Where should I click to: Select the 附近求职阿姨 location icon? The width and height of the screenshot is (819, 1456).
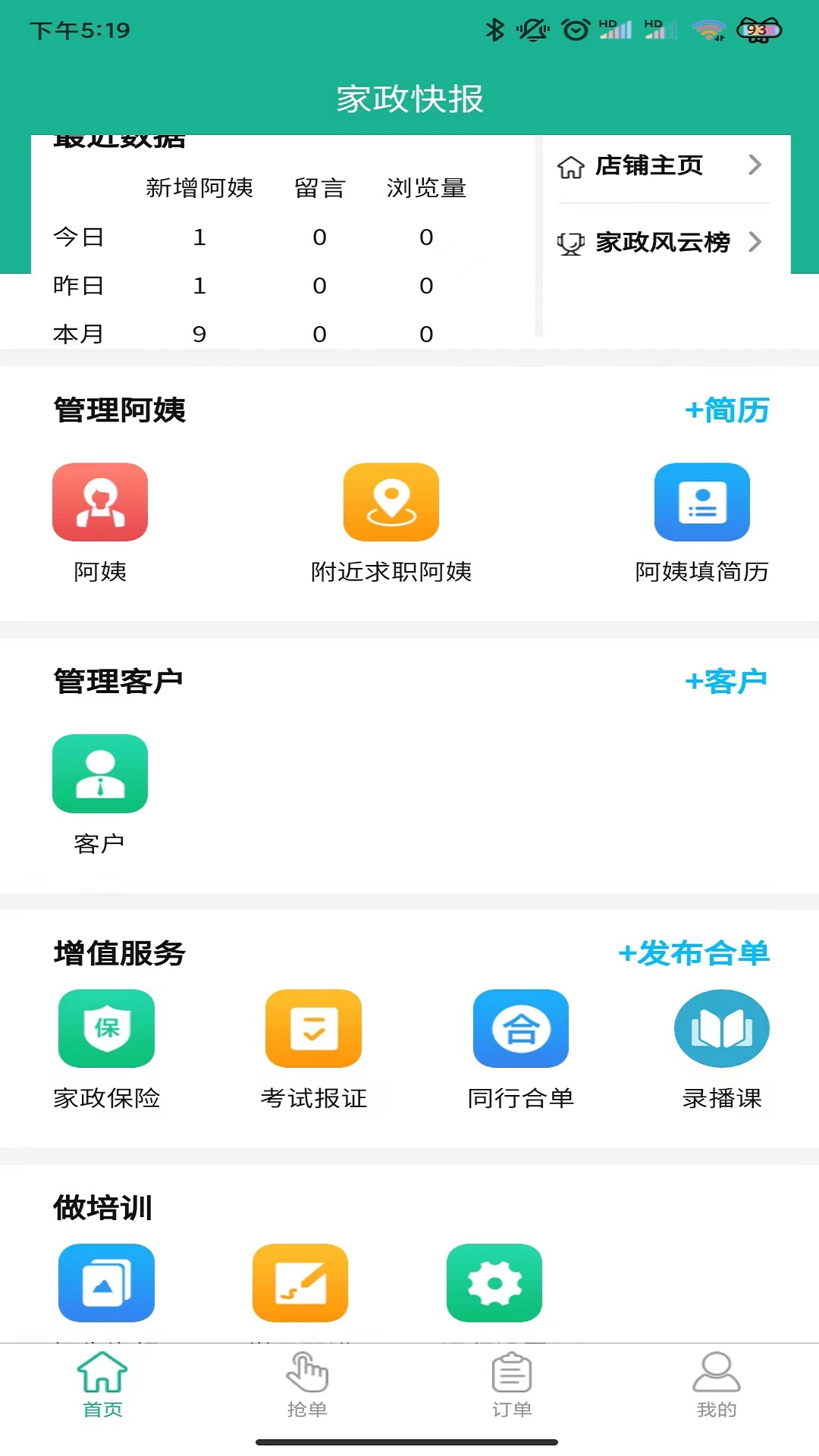pyautogui.click(x=391, y=502)
